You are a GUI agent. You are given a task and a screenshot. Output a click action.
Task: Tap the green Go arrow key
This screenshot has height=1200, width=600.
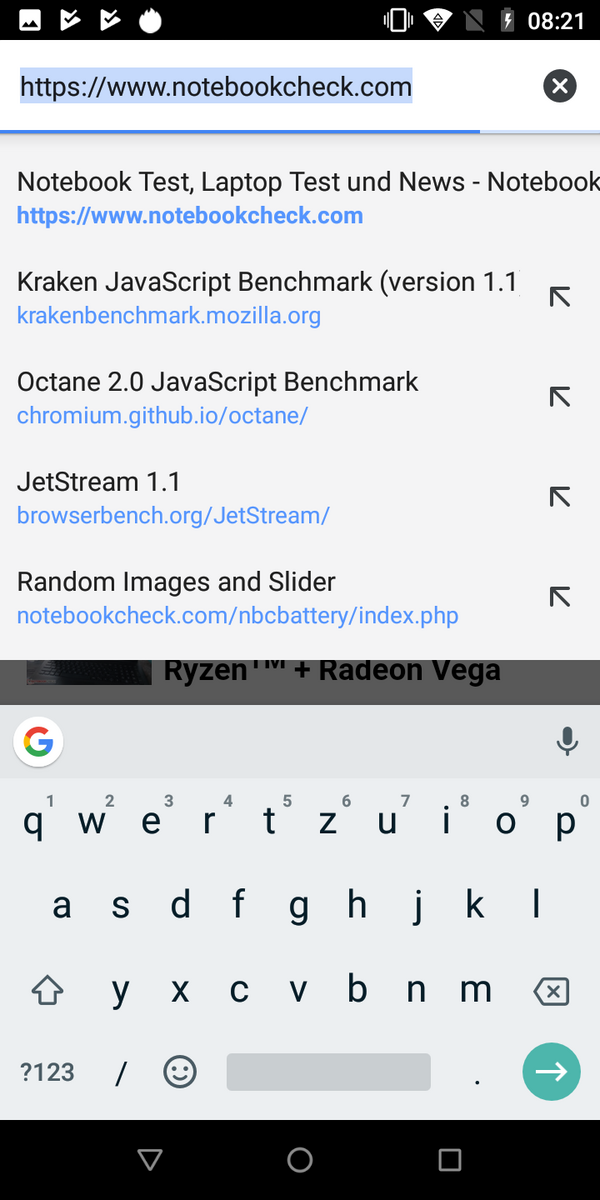pyautogui.click(x=551, y=1072)
